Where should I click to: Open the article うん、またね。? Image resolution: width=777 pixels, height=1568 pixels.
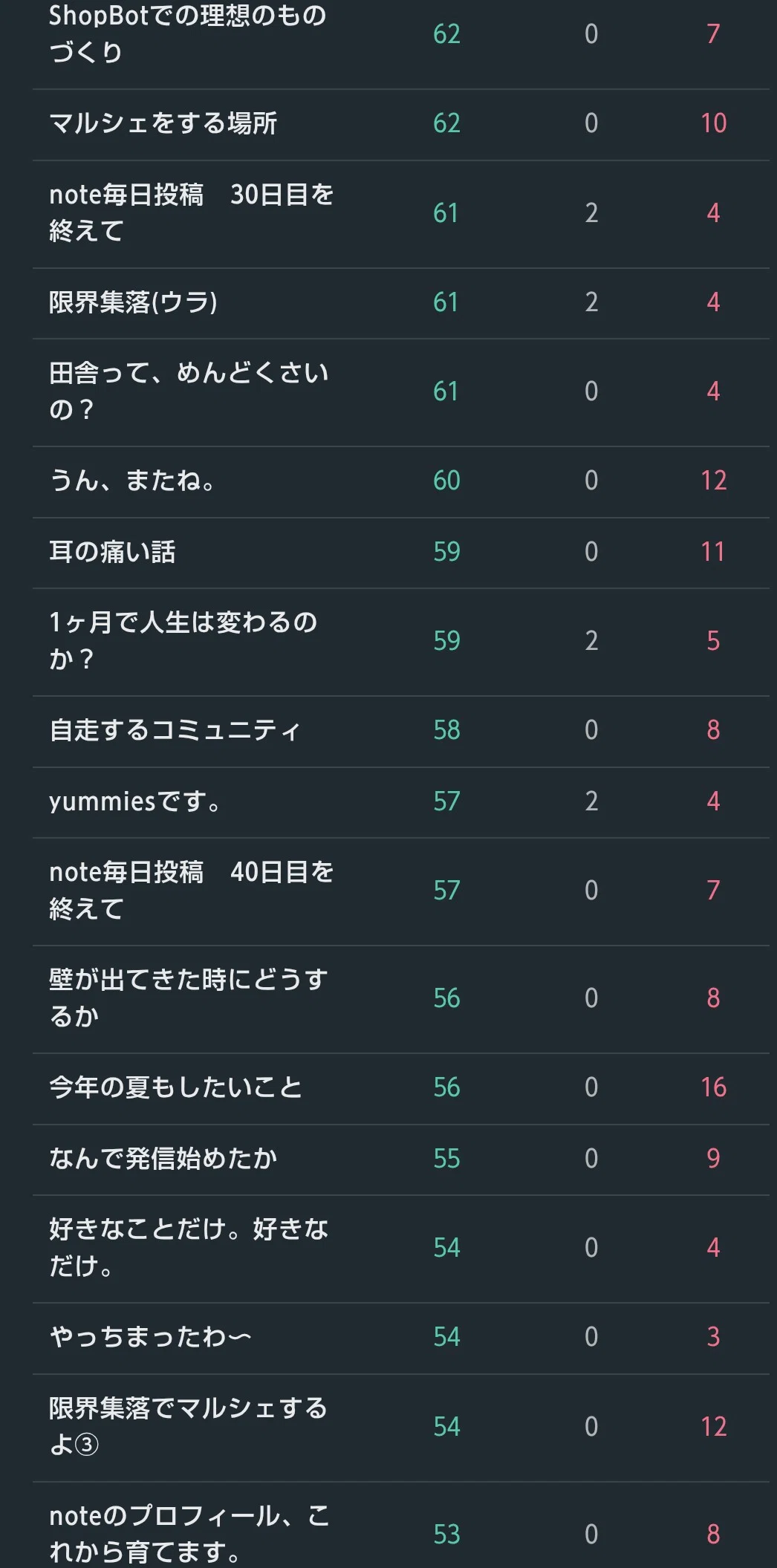tap(132, 481)
